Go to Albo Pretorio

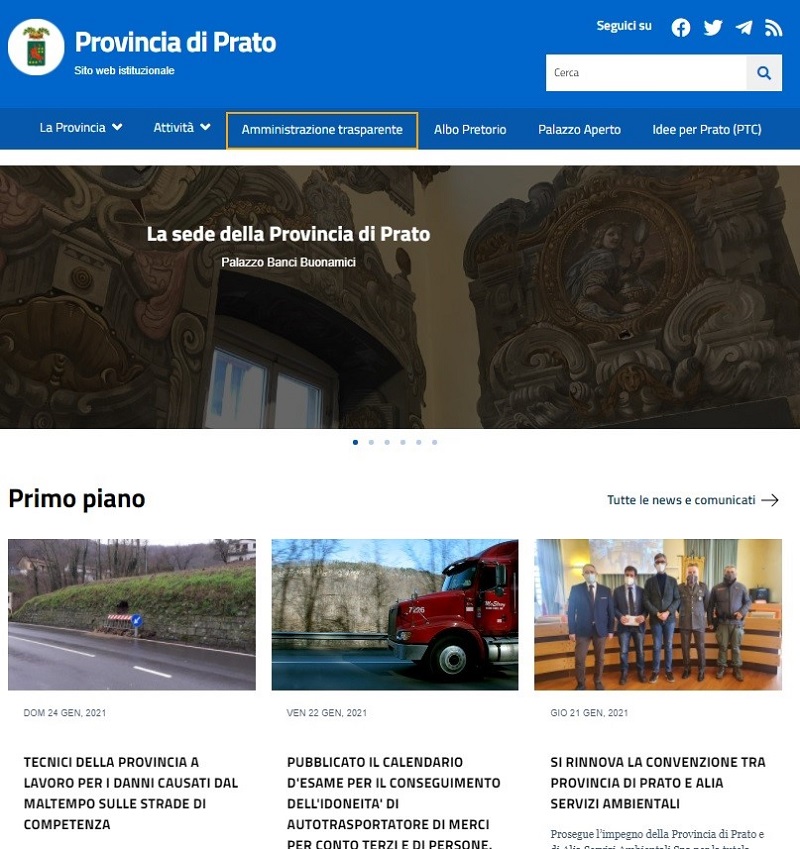coord(470,130)
